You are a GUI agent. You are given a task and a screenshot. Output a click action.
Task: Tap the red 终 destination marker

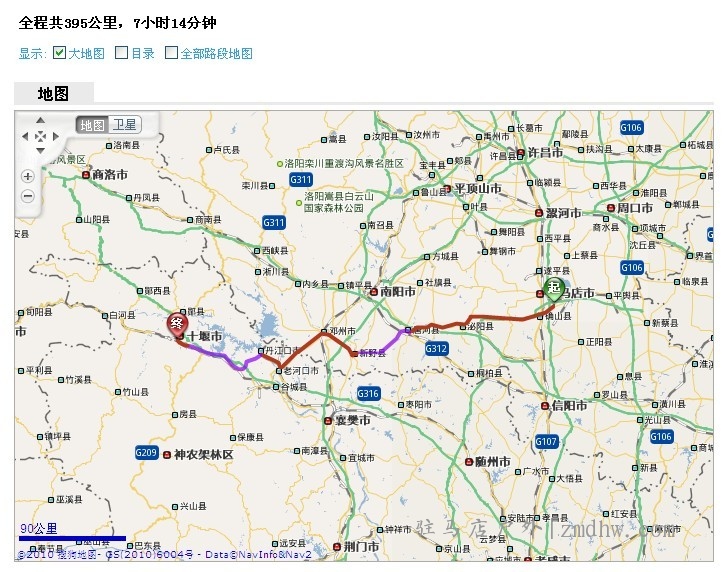[177, 323]
